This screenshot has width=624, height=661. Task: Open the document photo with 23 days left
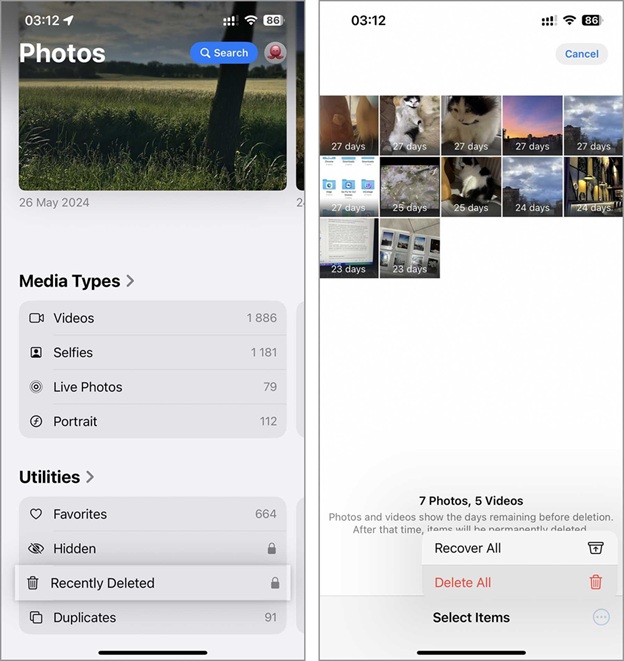click(x=349, y=248)
